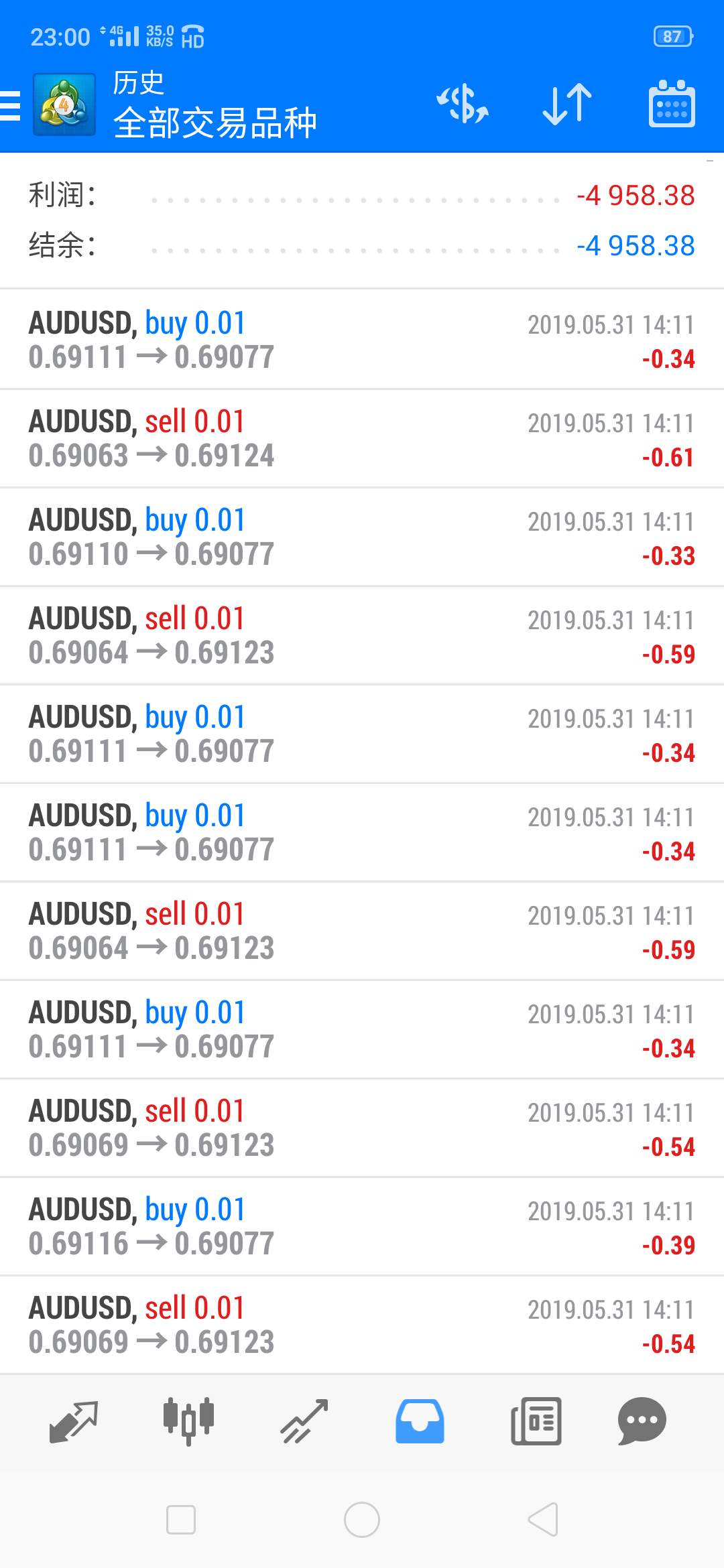Switch to the Quotes tab
Viewport: 724px width, 1568px height.
pyautogui.click(x=74, y=1421)
